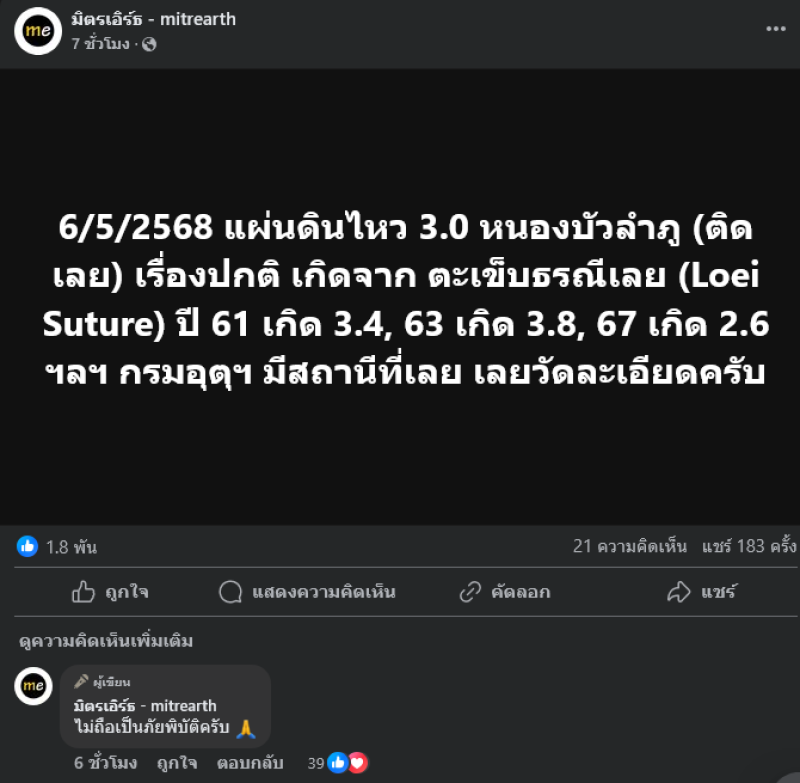Share the post with แชร์ button
The height and width of the screenshot is (783, 800).
pos(702,592)
